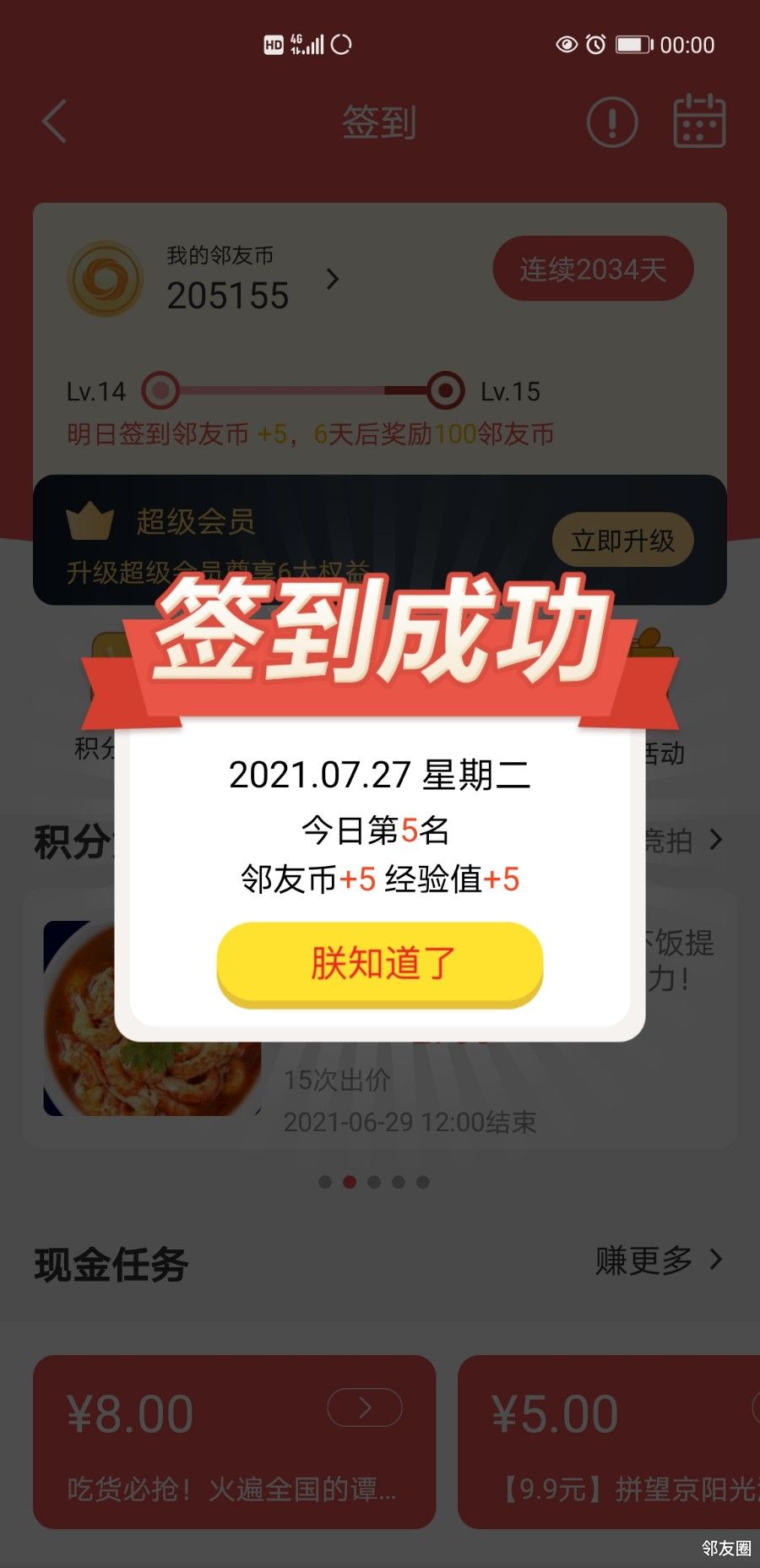
Task: Open the ¥5.00 cash task card
Action: point(610,1441)
